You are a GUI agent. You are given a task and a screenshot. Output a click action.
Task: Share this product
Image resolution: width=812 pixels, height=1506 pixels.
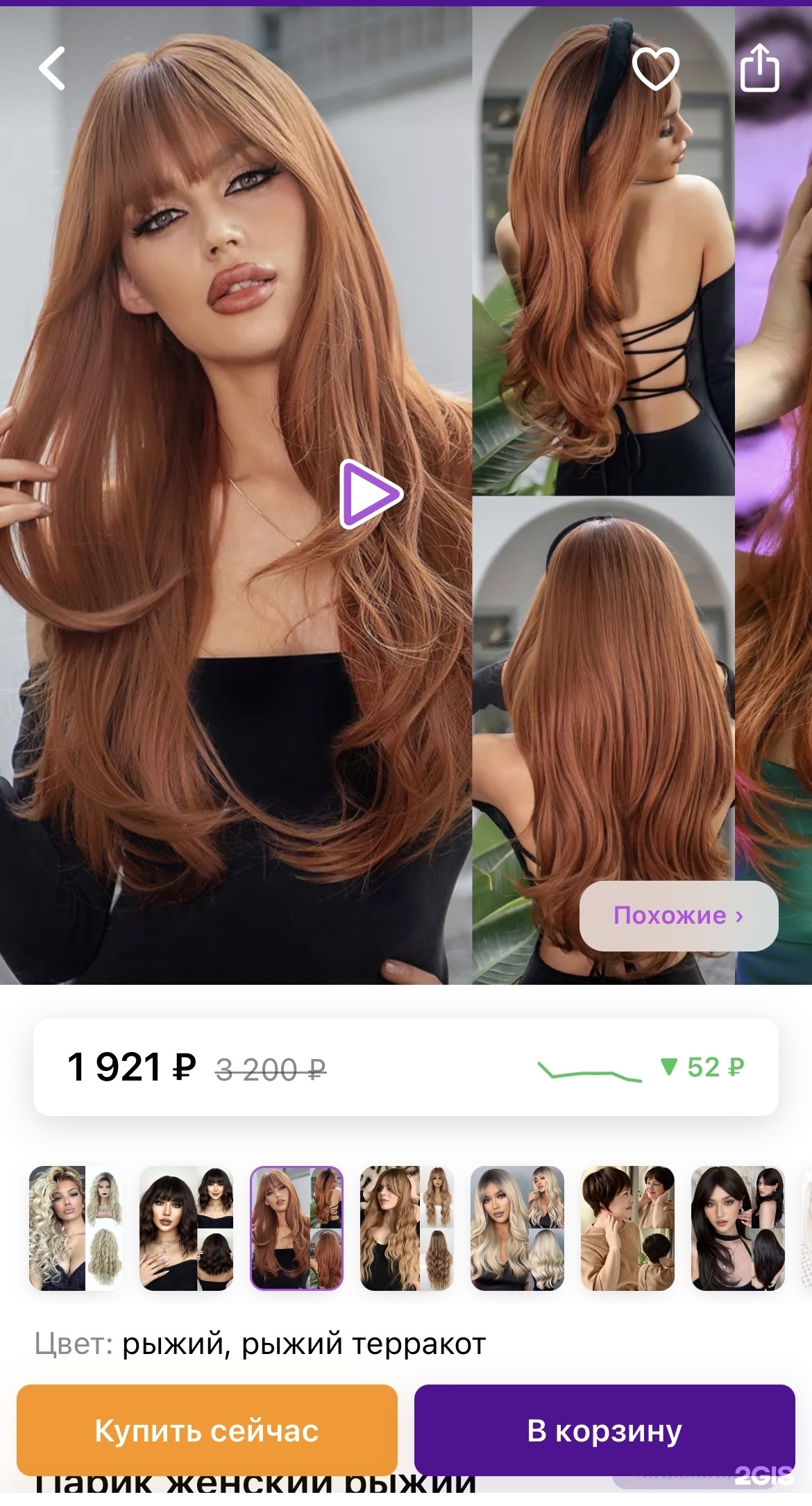click(x=759, y=68)
